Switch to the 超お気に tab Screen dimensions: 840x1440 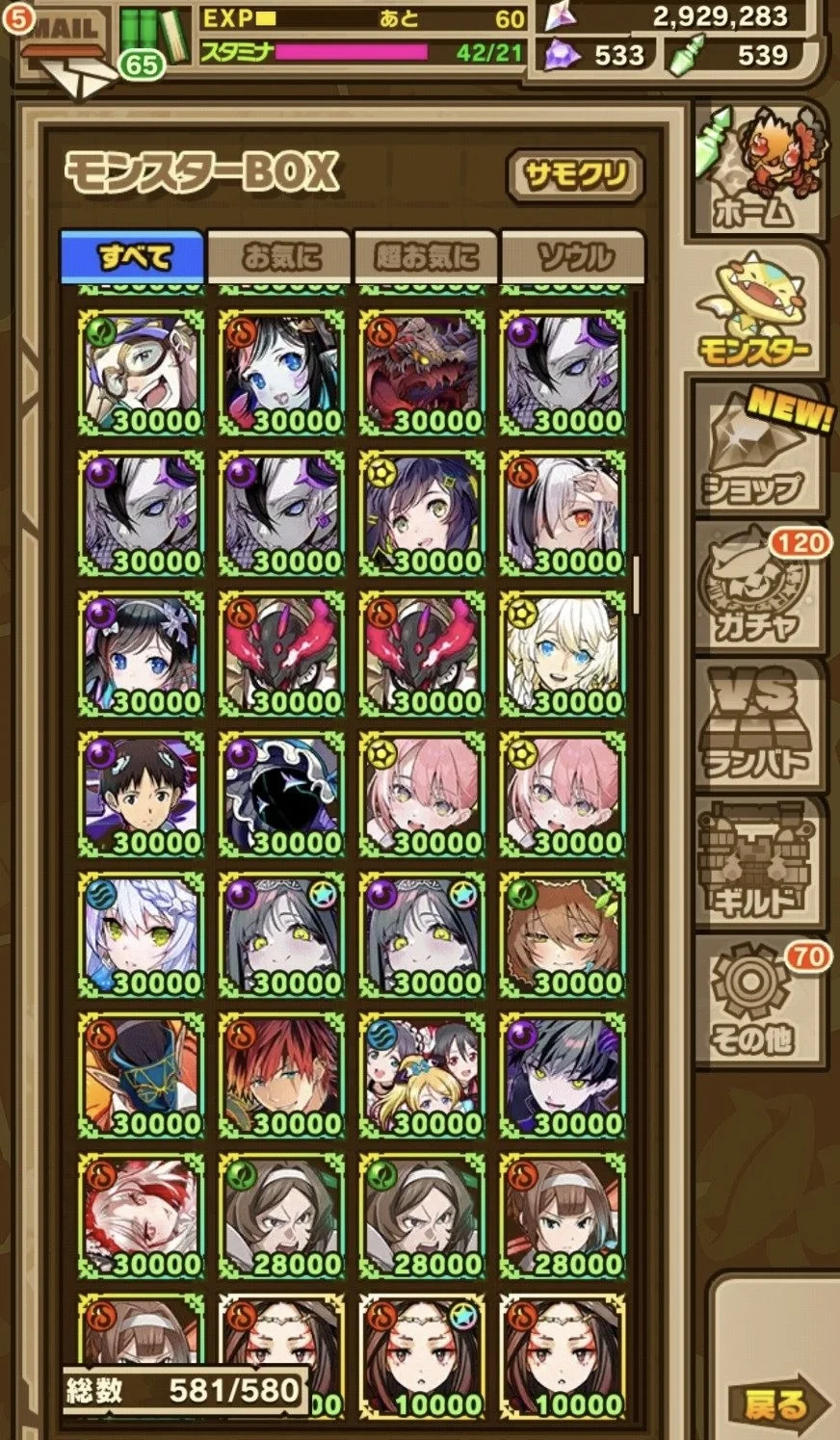(426, 257)
